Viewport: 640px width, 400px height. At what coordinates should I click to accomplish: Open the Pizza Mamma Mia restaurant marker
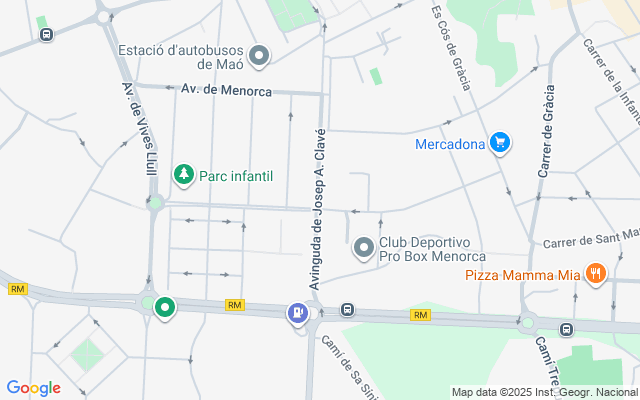tap(596, 273)
